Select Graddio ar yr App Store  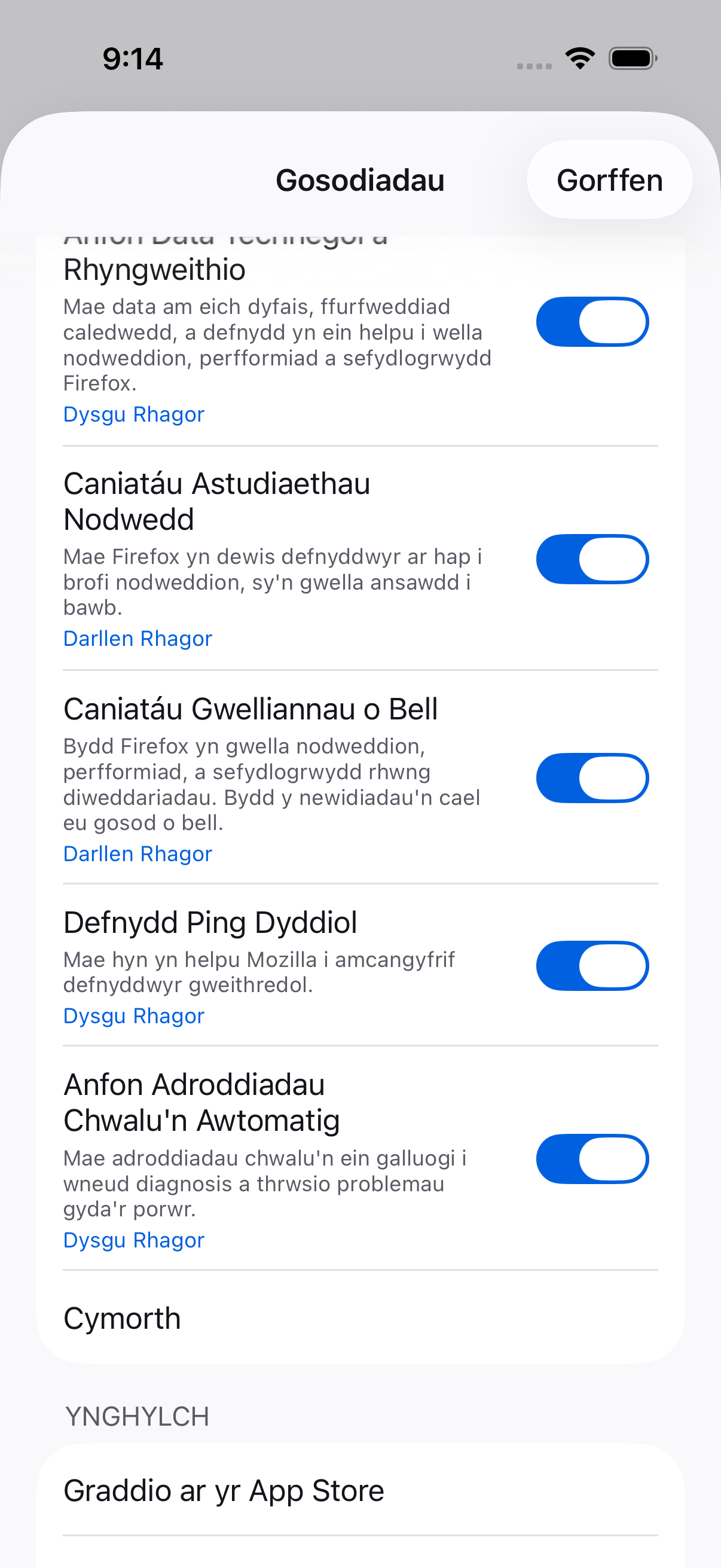[360, 1491]
